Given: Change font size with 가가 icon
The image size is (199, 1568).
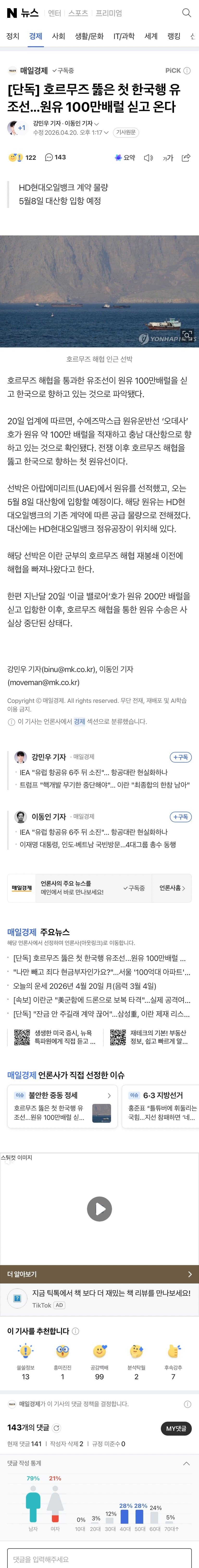Looking at the screenshot, I should click(167, 158).
